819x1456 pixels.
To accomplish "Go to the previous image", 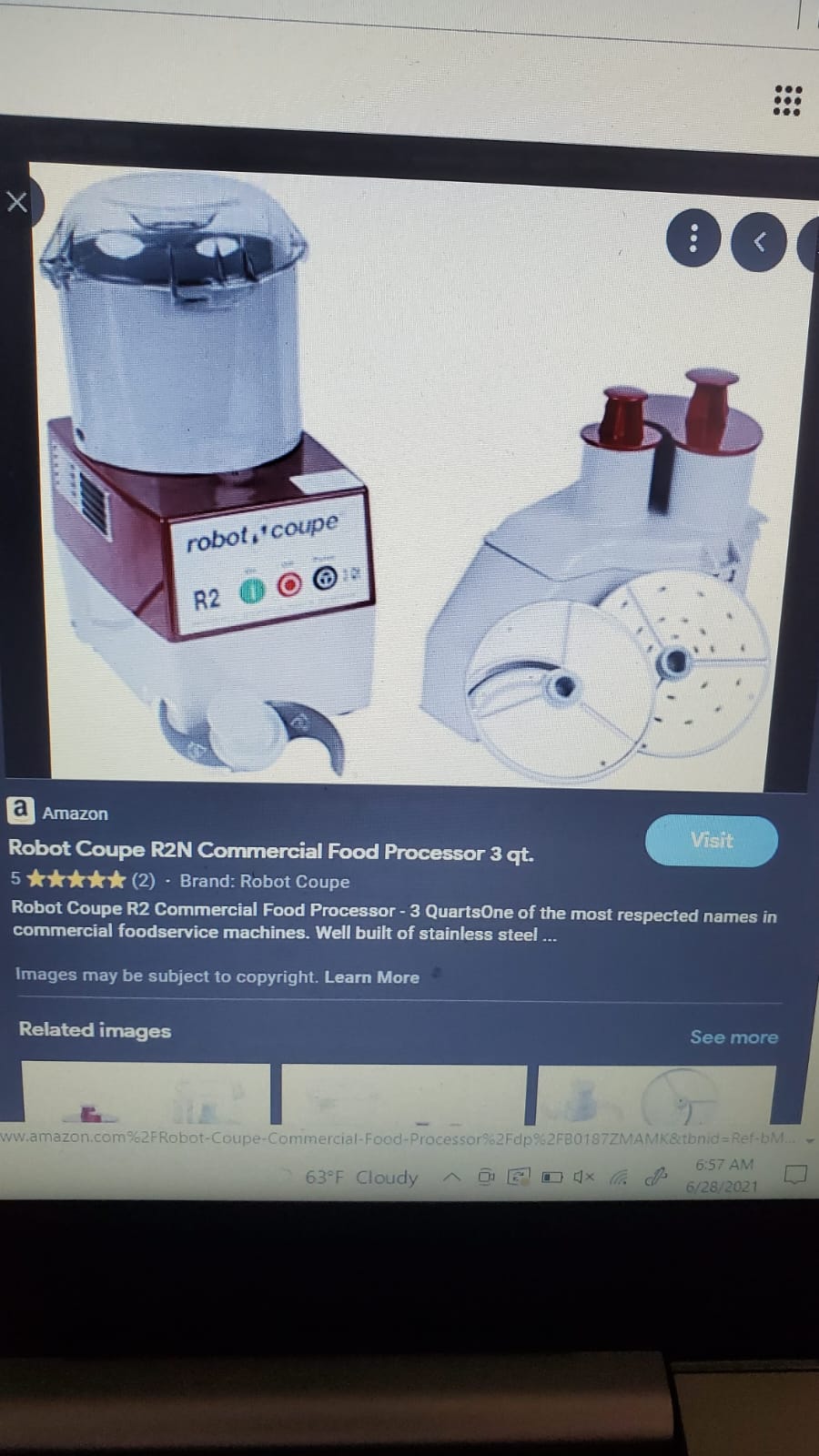I will 759,241.
